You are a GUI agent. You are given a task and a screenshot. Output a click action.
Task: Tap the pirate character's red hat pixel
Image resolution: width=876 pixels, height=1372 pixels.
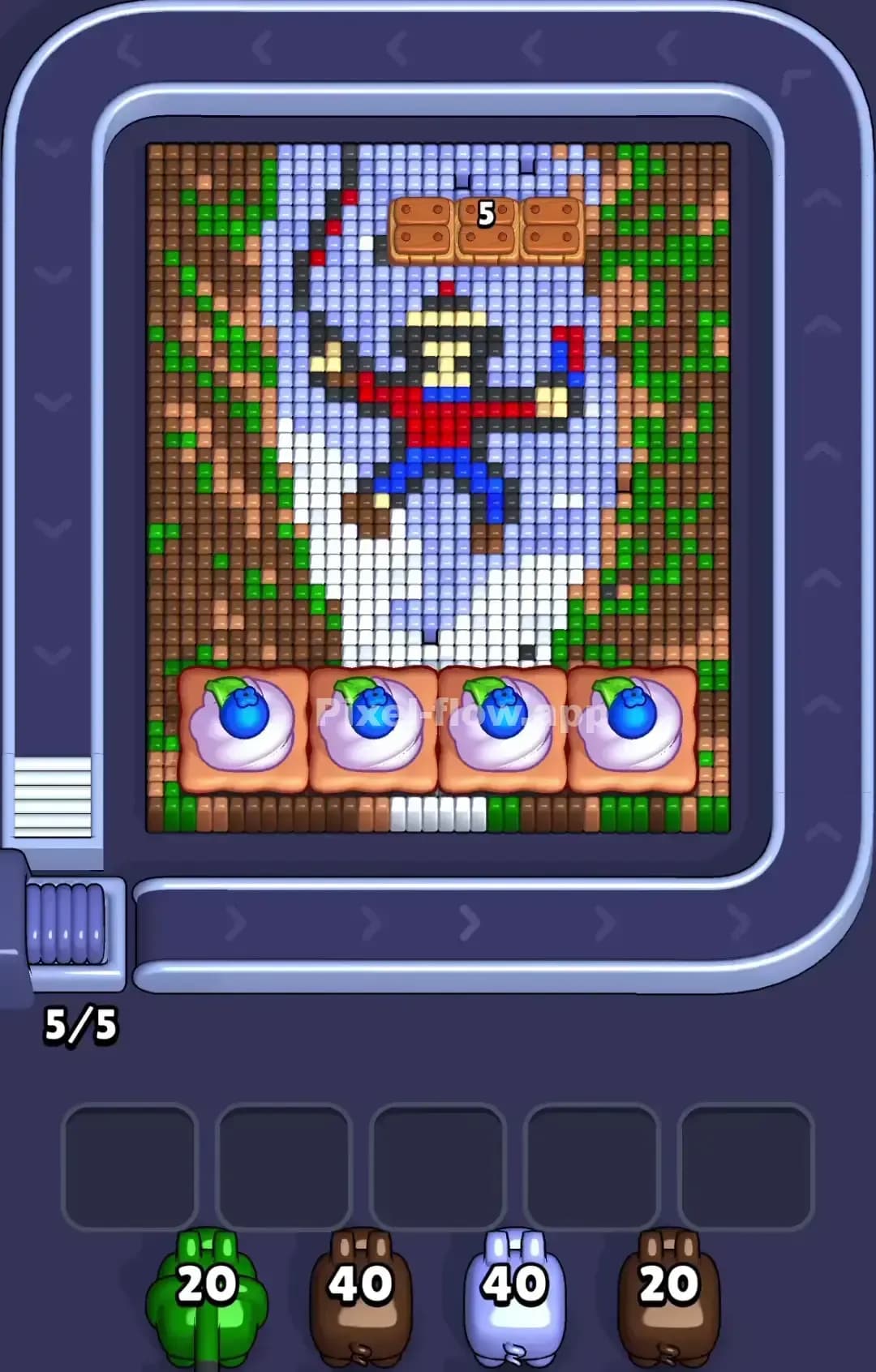pos(446,288)
